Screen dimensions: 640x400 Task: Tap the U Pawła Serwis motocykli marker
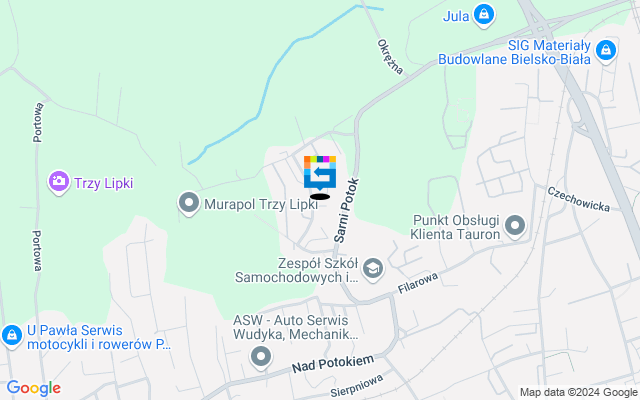click(x=12, y=334)
